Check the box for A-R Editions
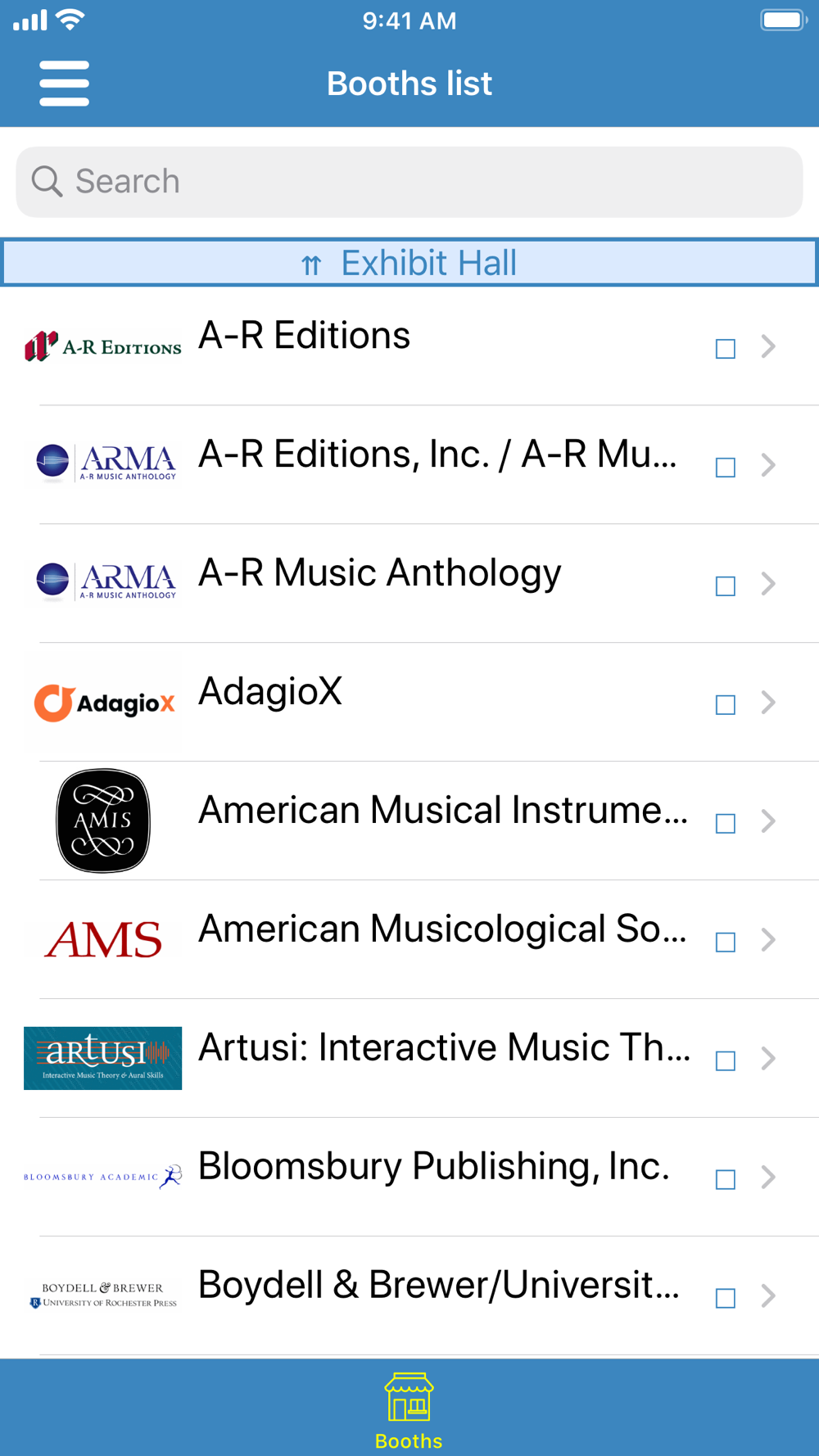Viewport: 819px width, 1456px height. click(x=725, y=349)
